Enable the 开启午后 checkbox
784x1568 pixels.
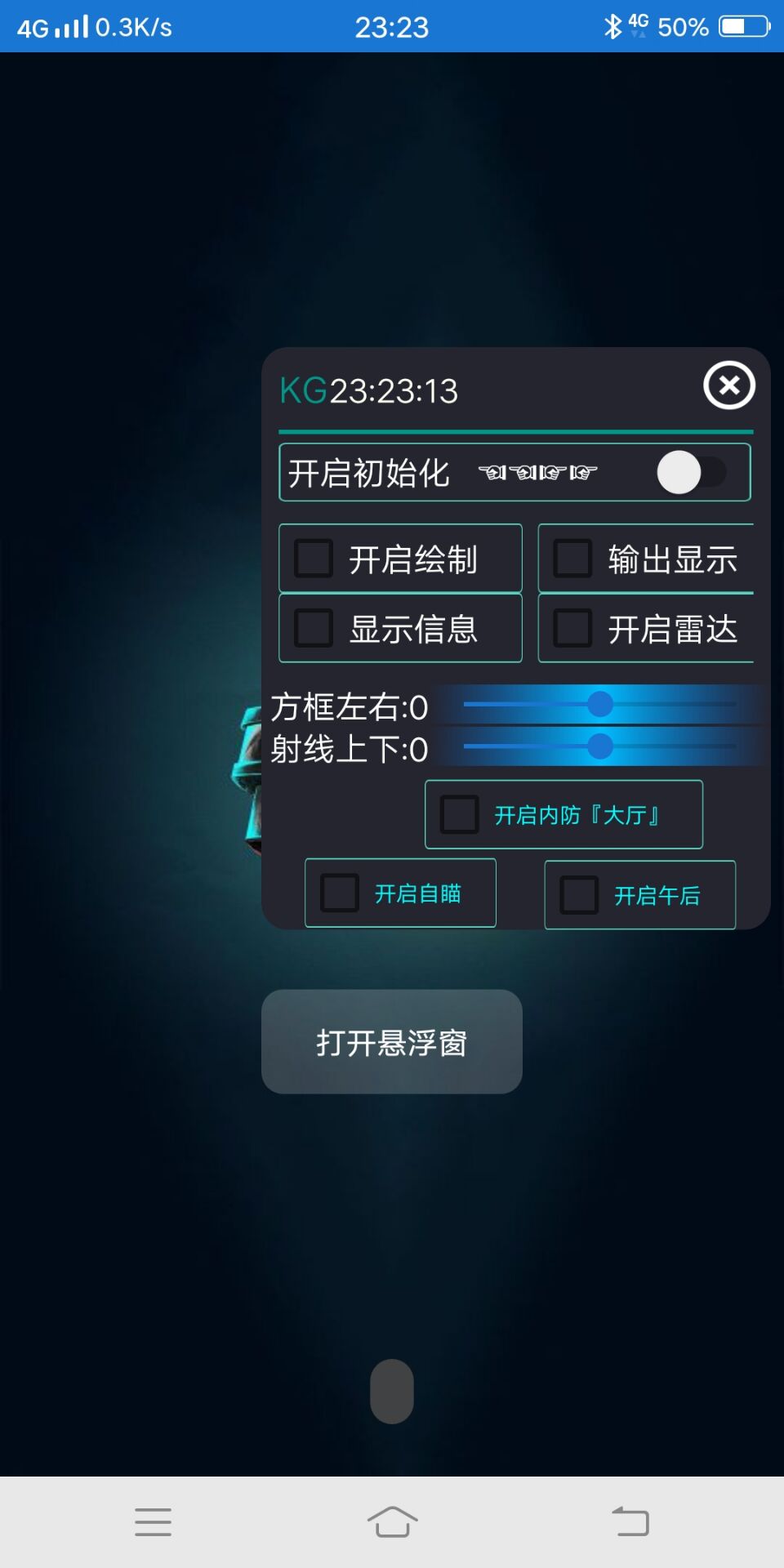click(579, 895)
